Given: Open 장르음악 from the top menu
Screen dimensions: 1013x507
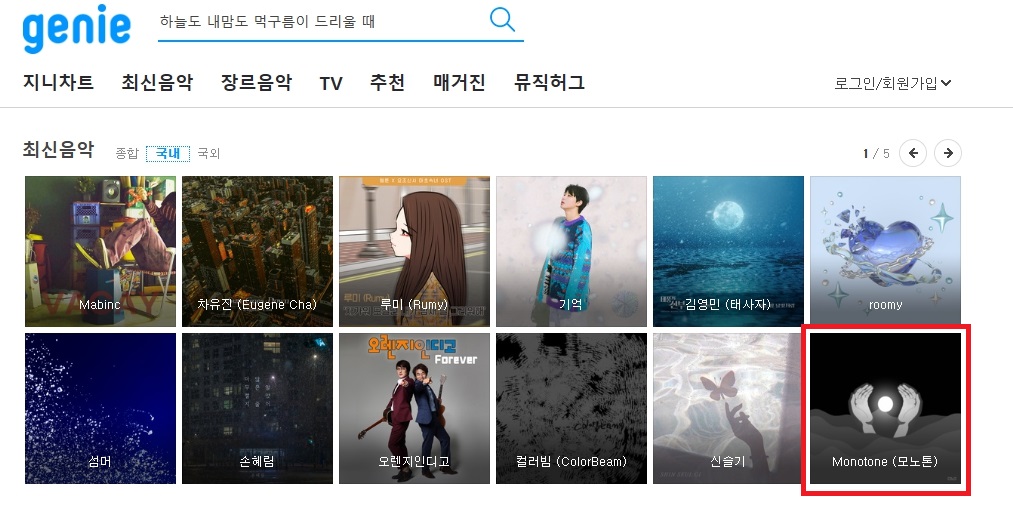Looking at the screenshot, I should 256,83.
